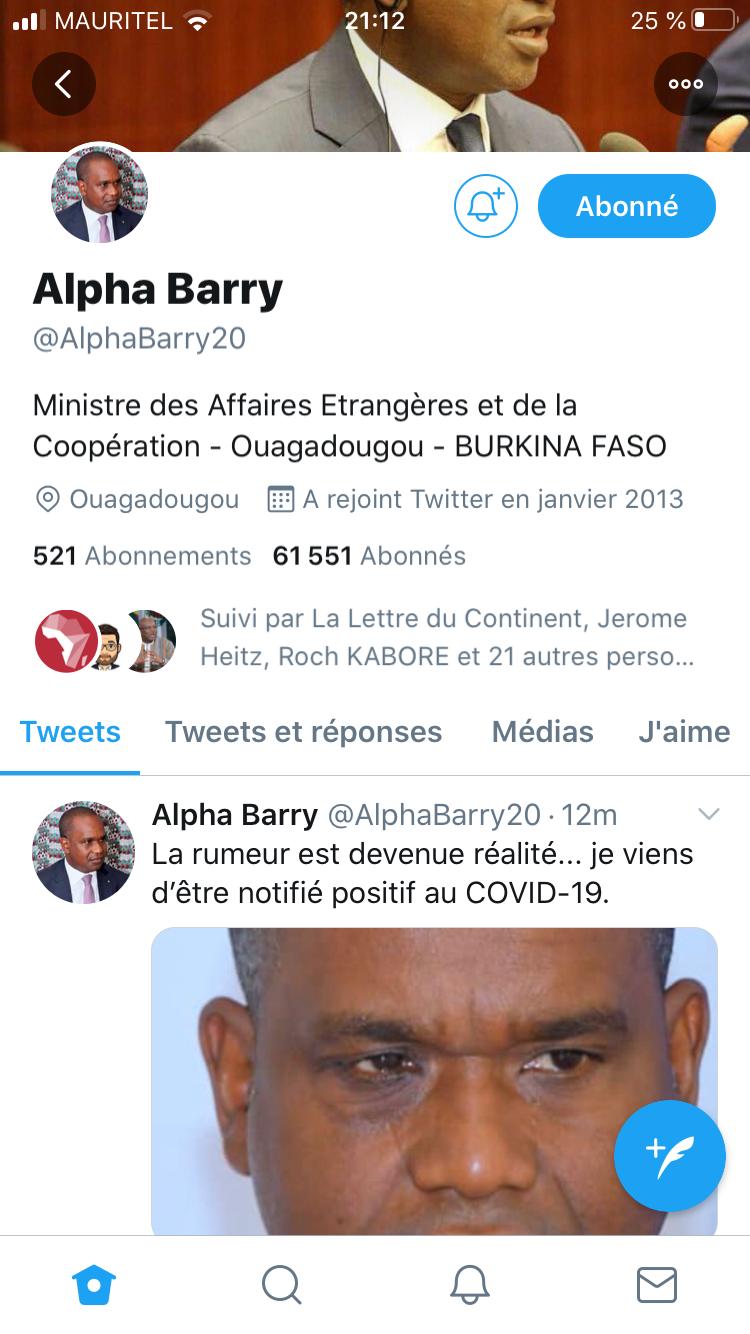Open the 521 Abonnements list
Image resolution: width=750 pixels, height=1334 pixels.
(x=142, y=555)
